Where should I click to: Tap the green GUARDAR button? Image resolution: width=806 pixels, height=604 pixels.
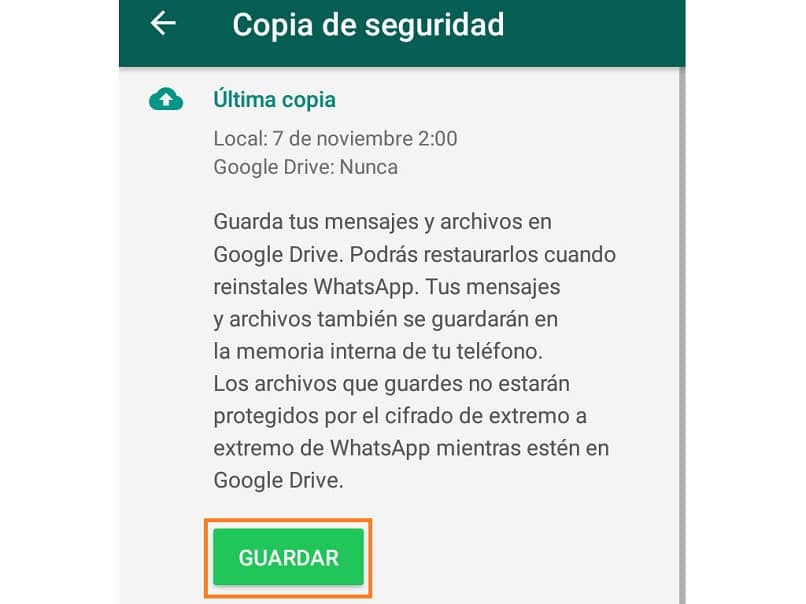[x=288, y=557]
